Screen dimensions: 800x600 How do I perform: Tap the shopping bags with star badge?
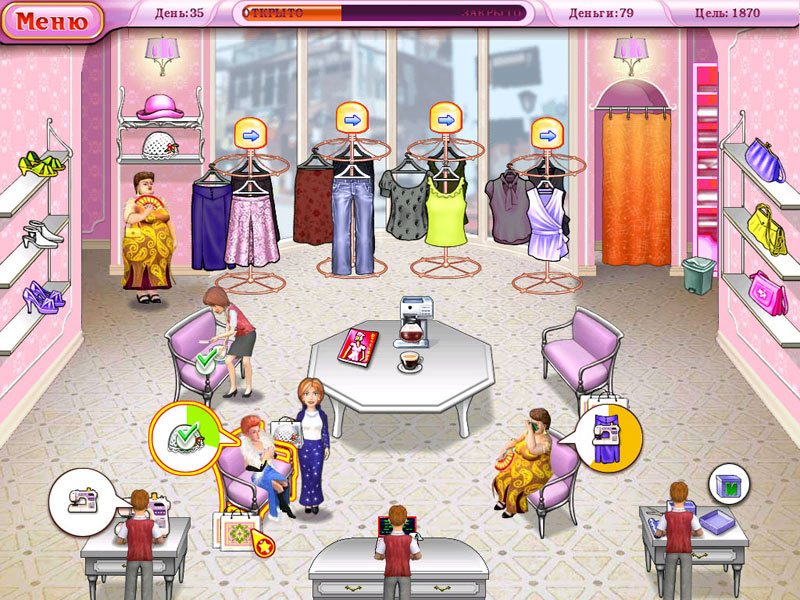pos(243,531)
